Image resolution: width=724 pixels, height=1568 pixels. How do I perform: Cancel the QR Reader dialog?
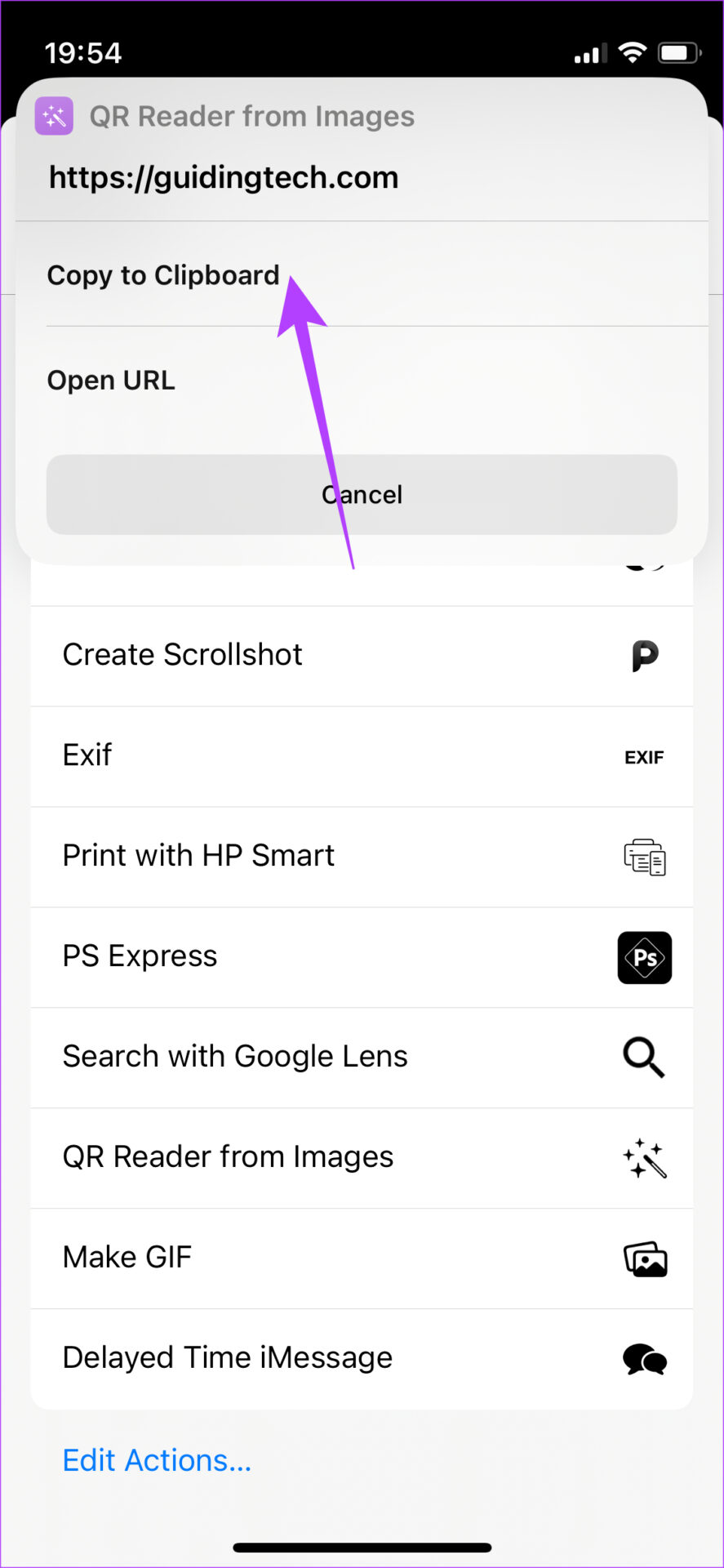(362, 494)
